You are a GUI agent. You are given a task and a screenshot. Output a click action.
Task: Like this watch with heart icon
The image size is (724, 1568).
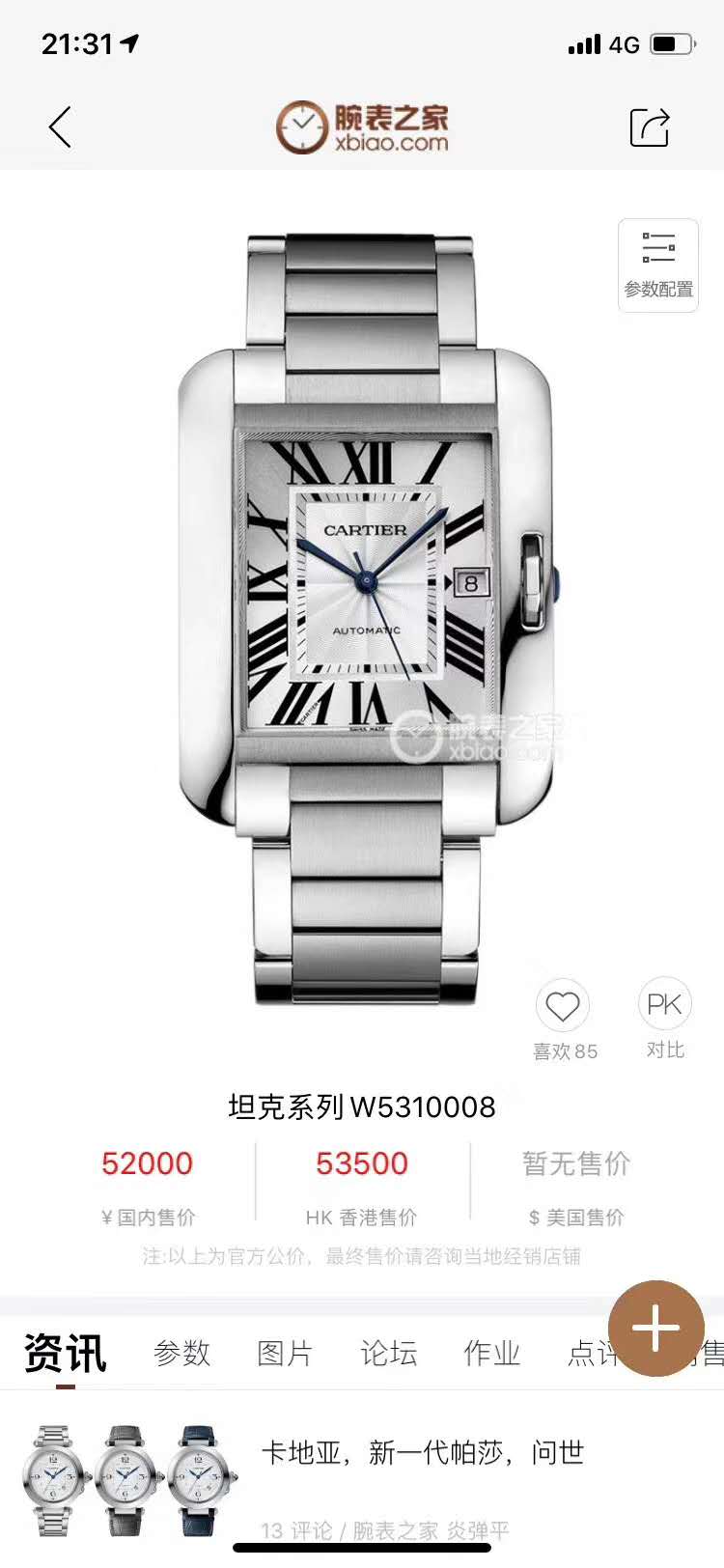pos(563,1007)
